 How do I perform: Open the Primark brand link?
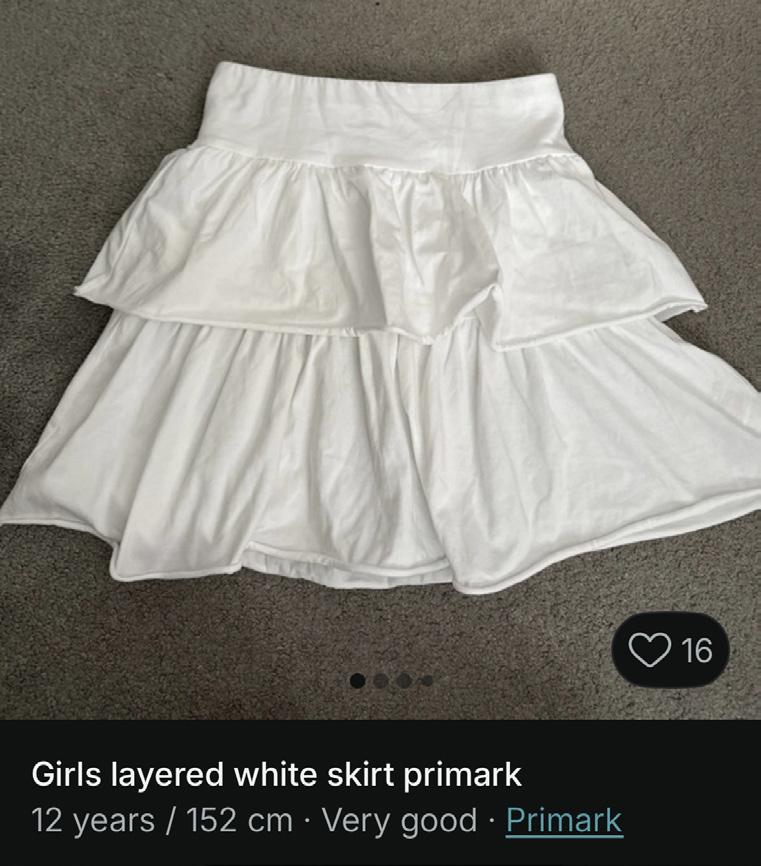564,821
